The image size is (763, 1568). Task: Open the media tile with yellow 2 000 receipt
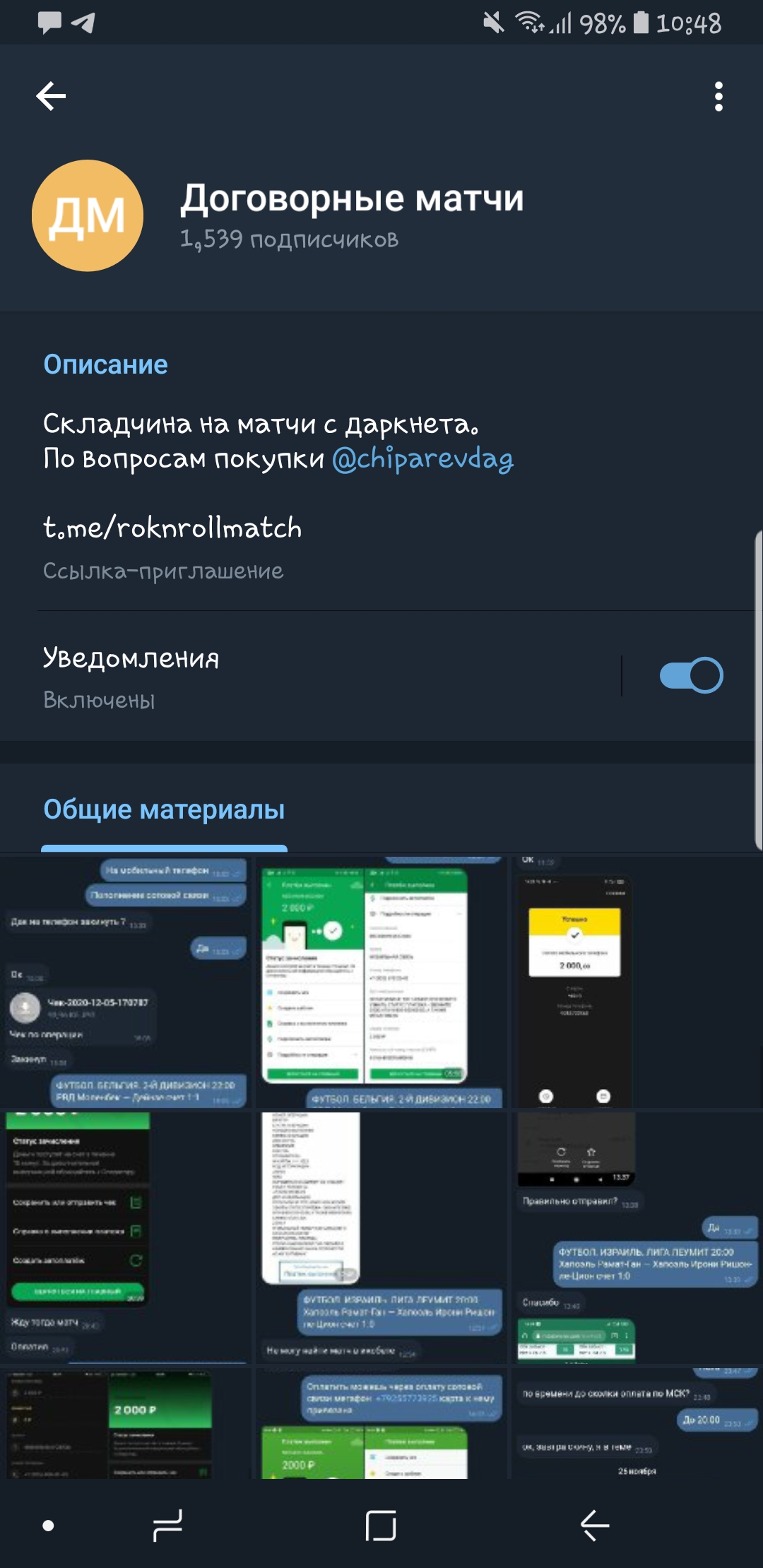[637, 982]
